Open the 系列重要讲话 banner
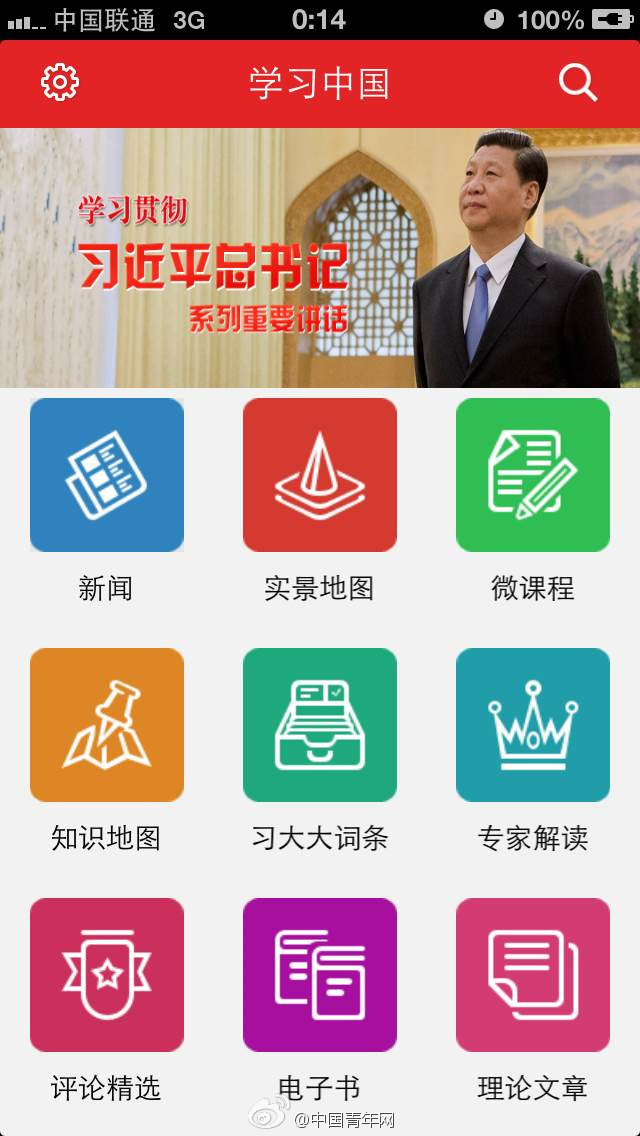Image resolution: width=640 pixels, height=1136 pixels. pyautogui.click(x=320, y=258)
